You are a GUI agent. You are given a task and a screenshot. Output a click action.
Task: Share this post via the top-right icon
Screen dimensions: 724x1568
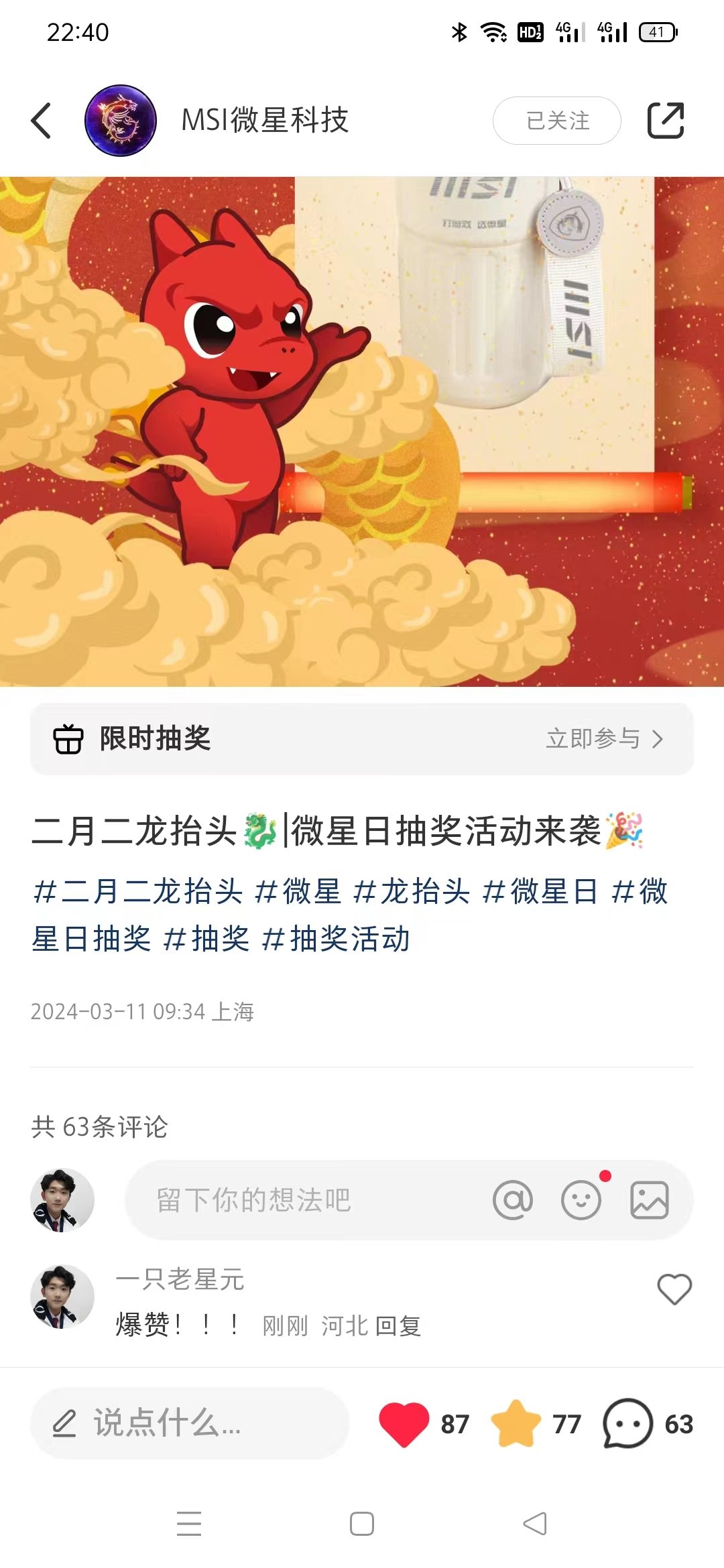pos(665,121)
